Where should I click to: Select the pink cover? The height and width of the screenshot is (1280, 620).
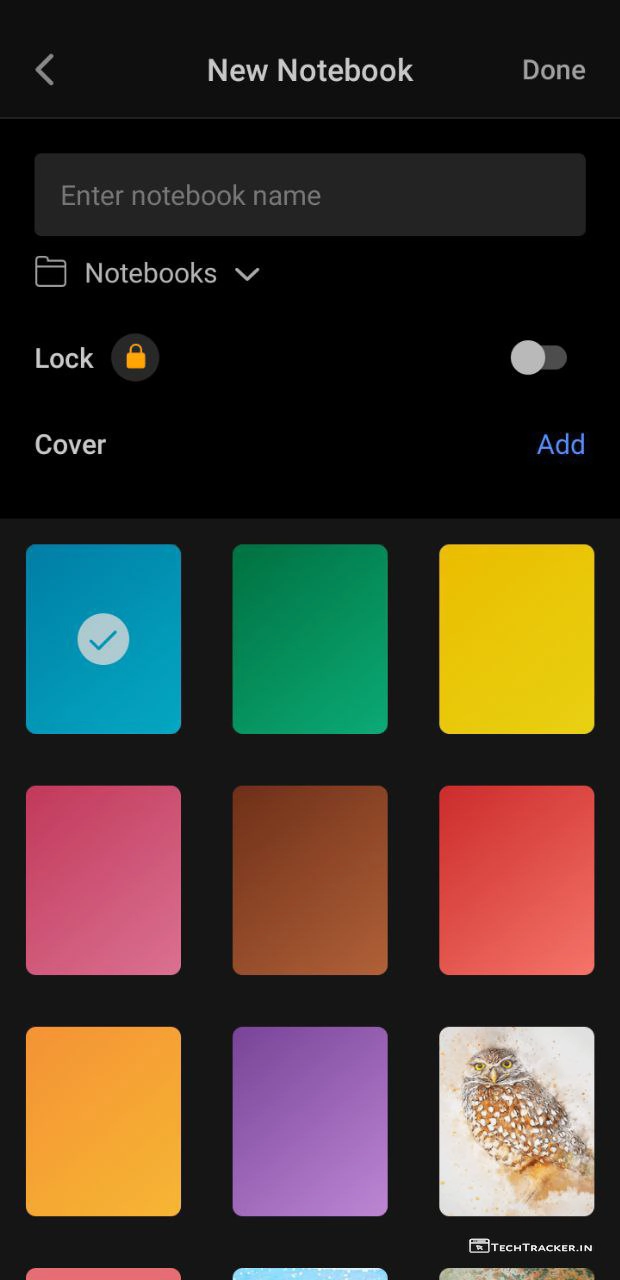tap(103, 880)
